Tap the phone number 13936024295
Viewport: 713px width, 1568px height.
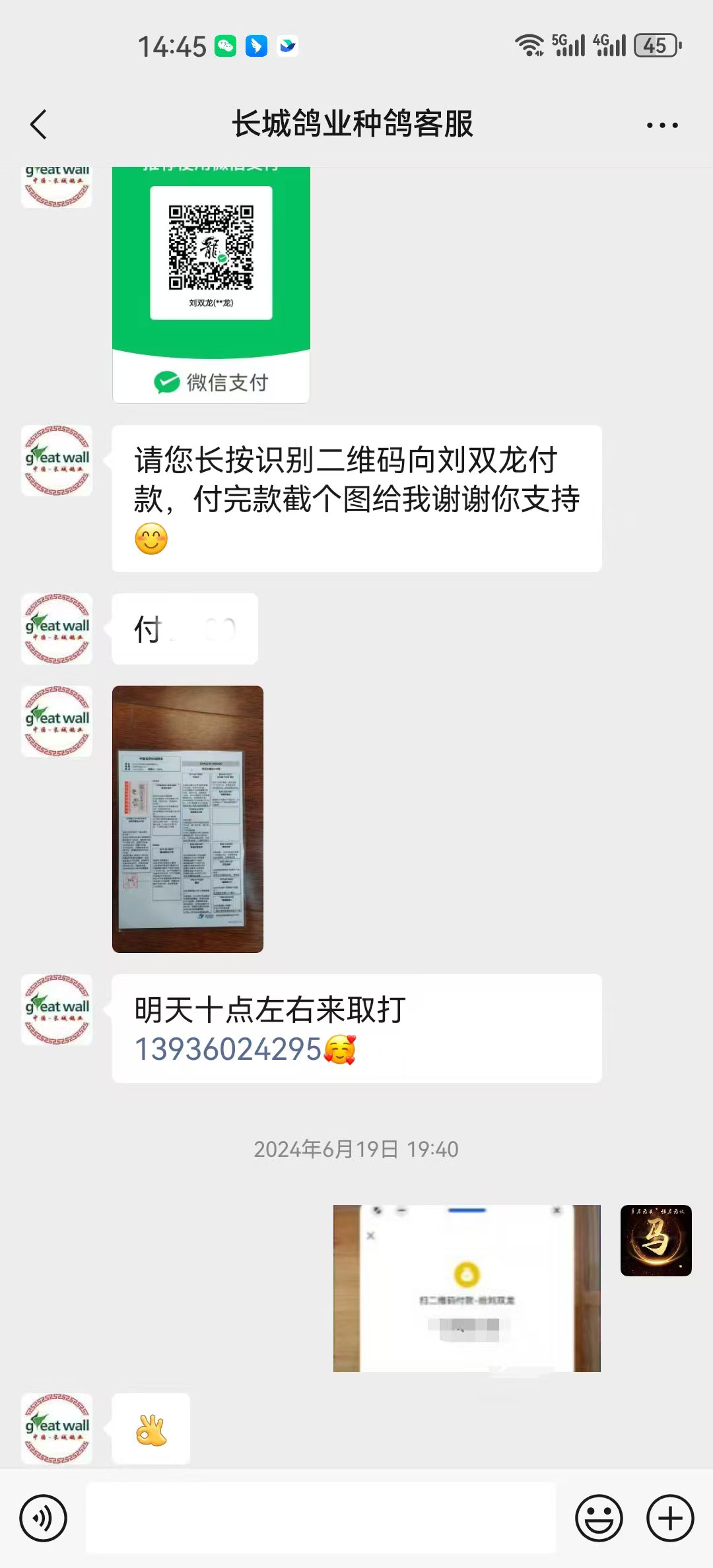tap(228, 1049)
